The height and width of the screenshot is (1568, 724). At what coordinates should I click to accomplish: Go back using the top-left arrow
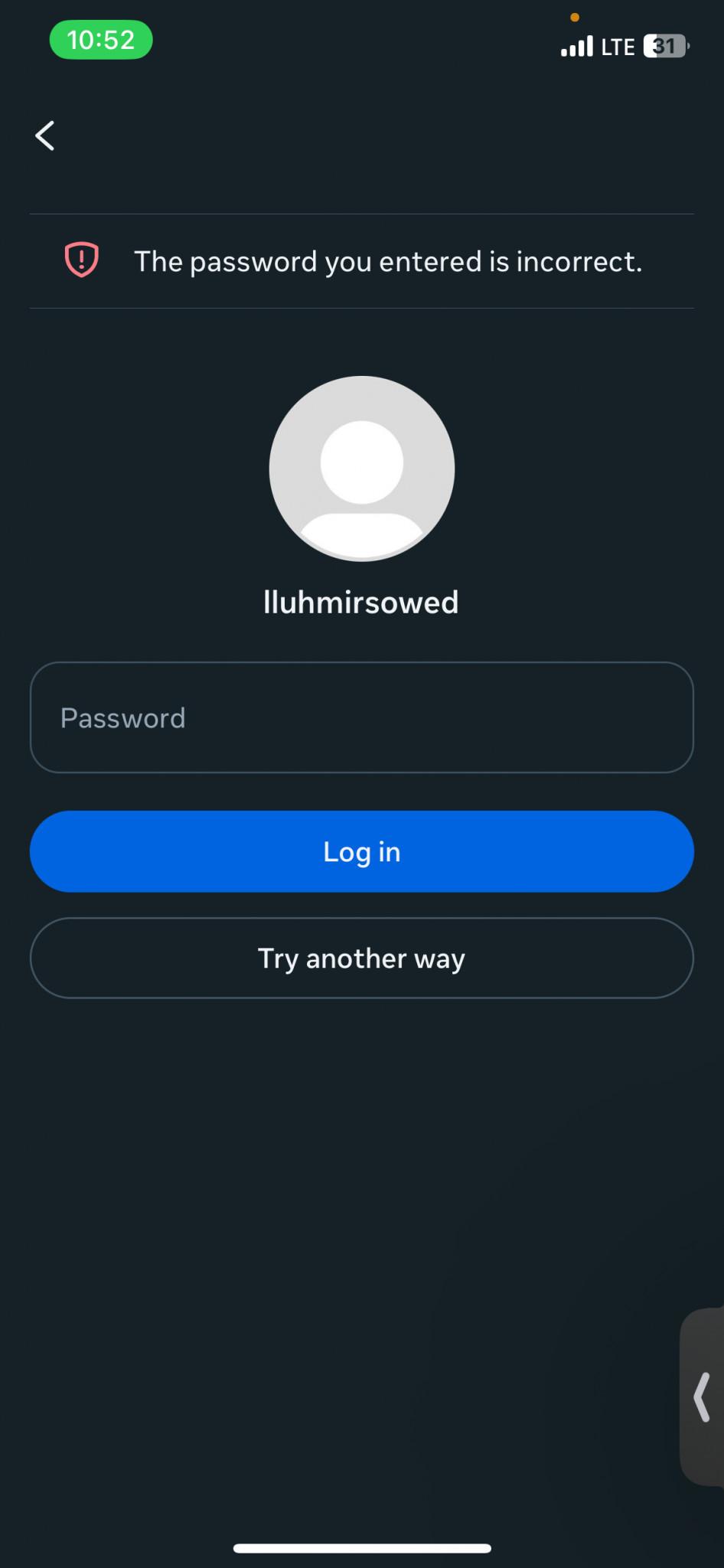(45, 136)
